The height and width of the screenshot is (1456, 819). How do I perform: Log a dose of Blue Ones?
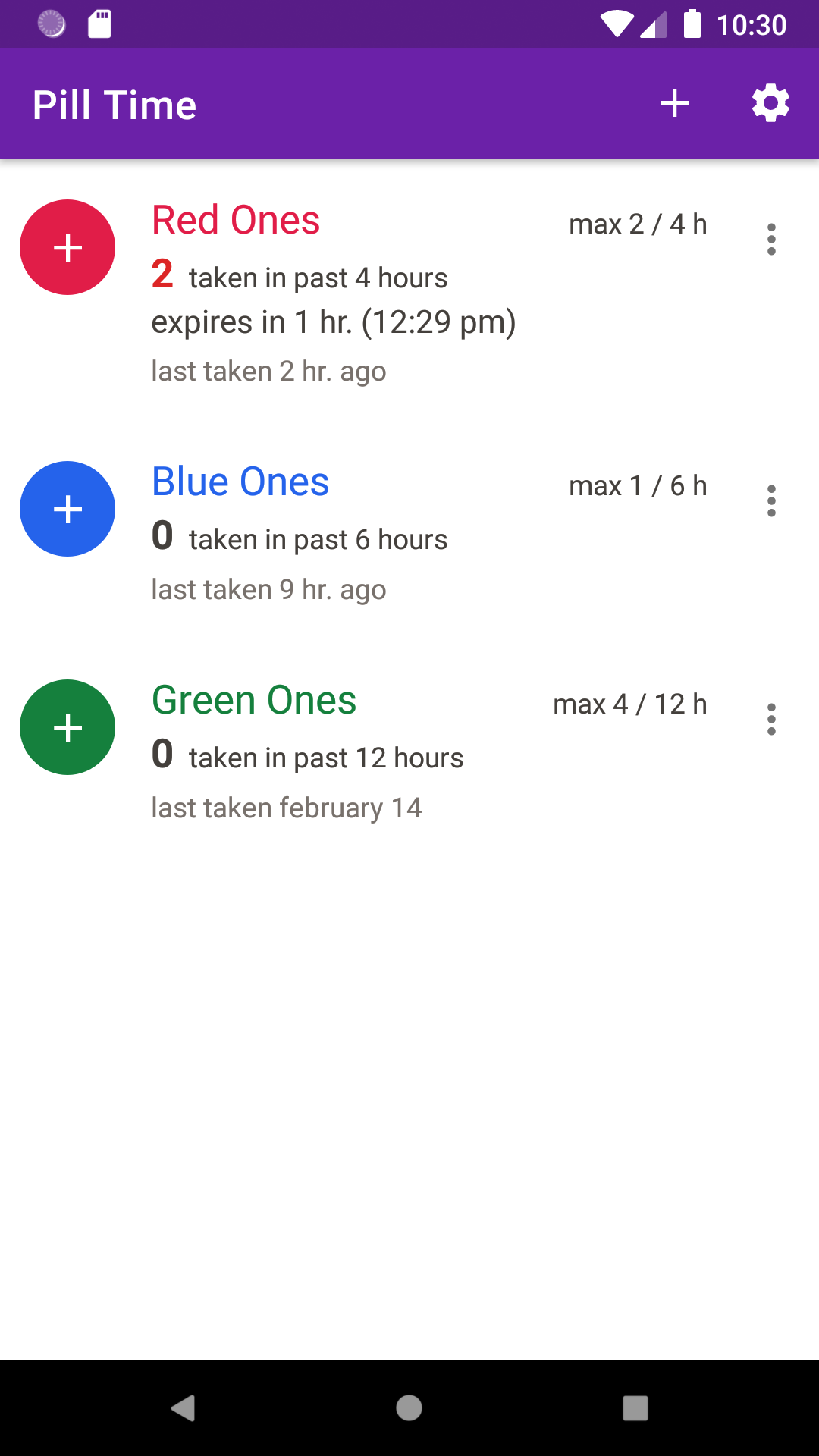[67, 509]
